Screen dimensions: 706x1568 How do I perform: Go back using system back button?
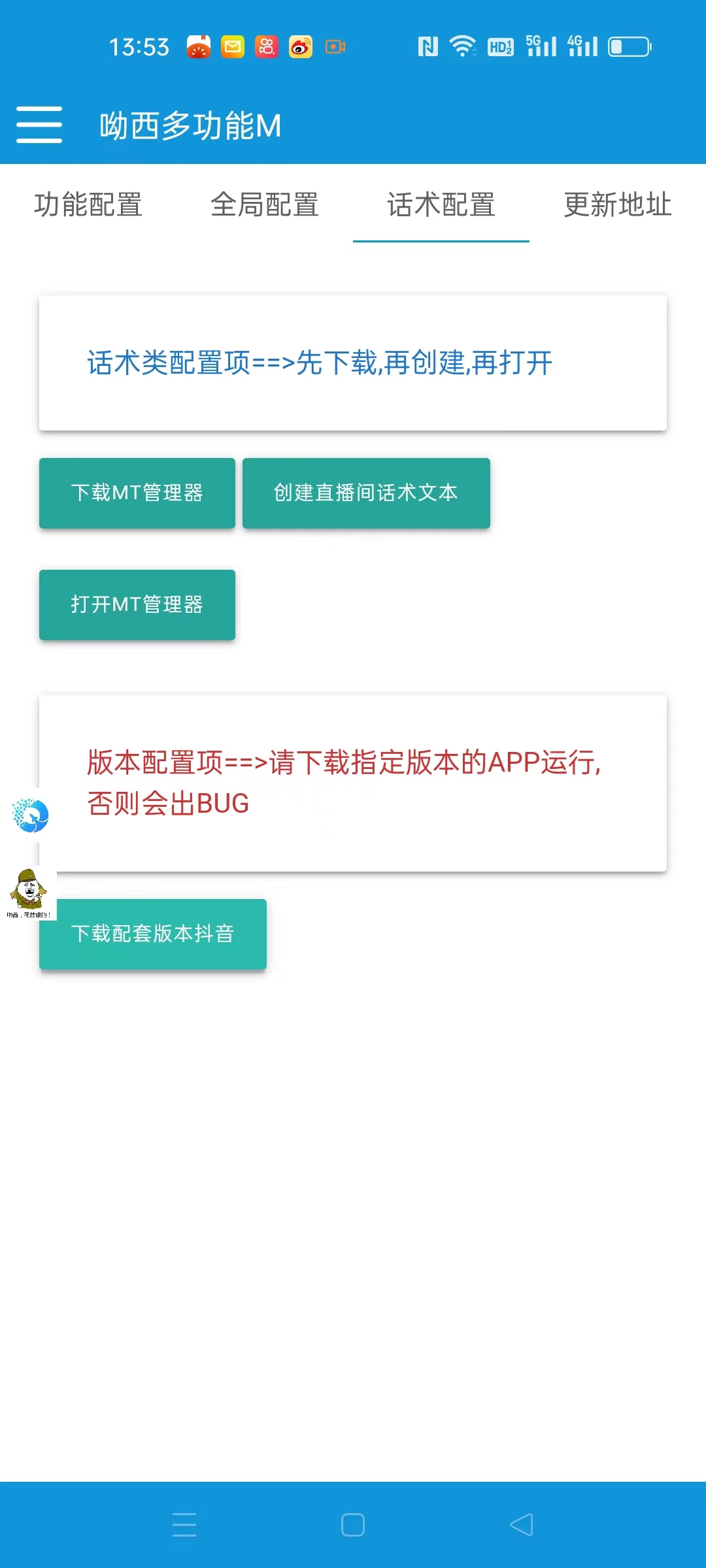pos(522,1525)
